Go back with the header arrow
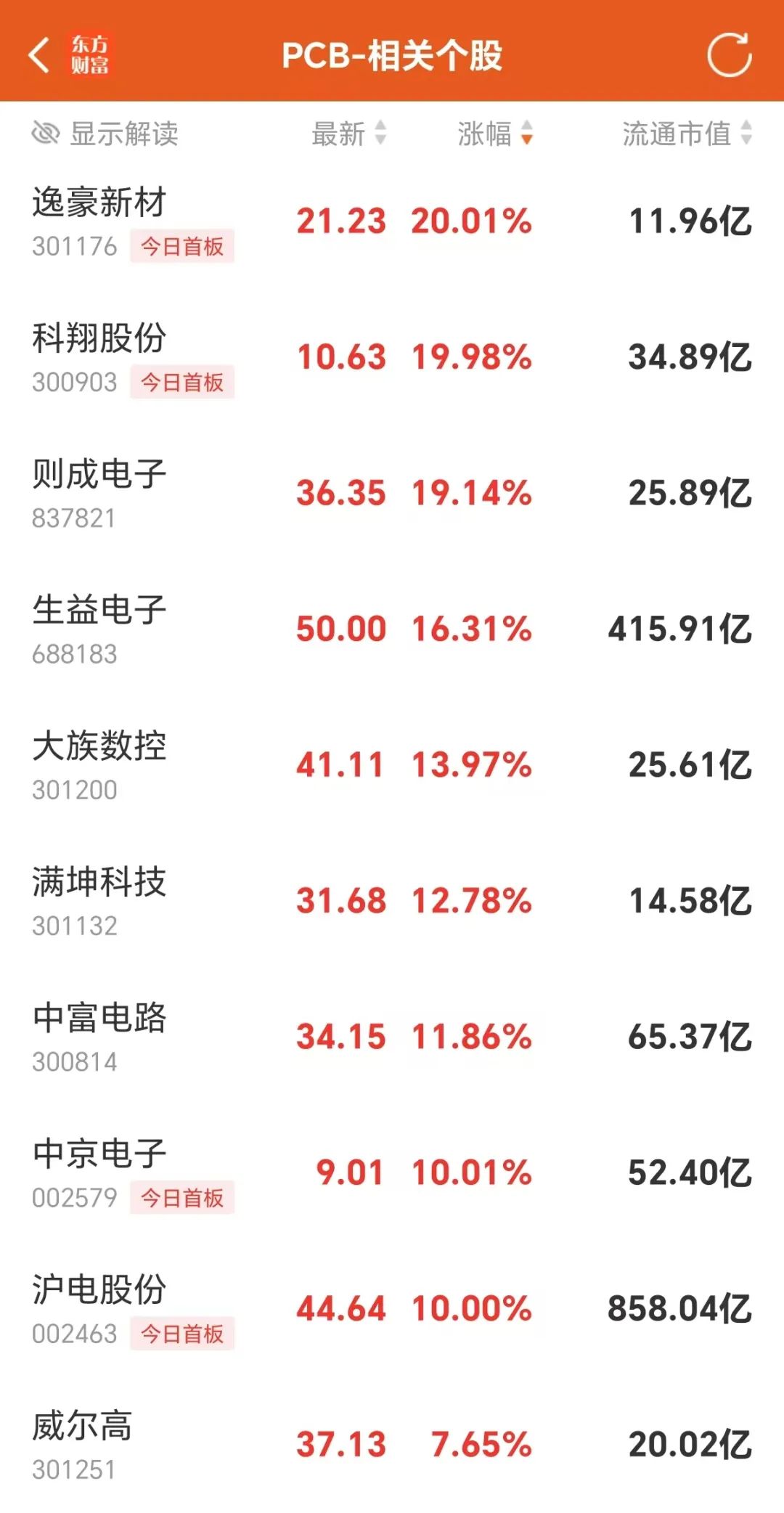The image size is (784, 1513). tap(38, 55)
